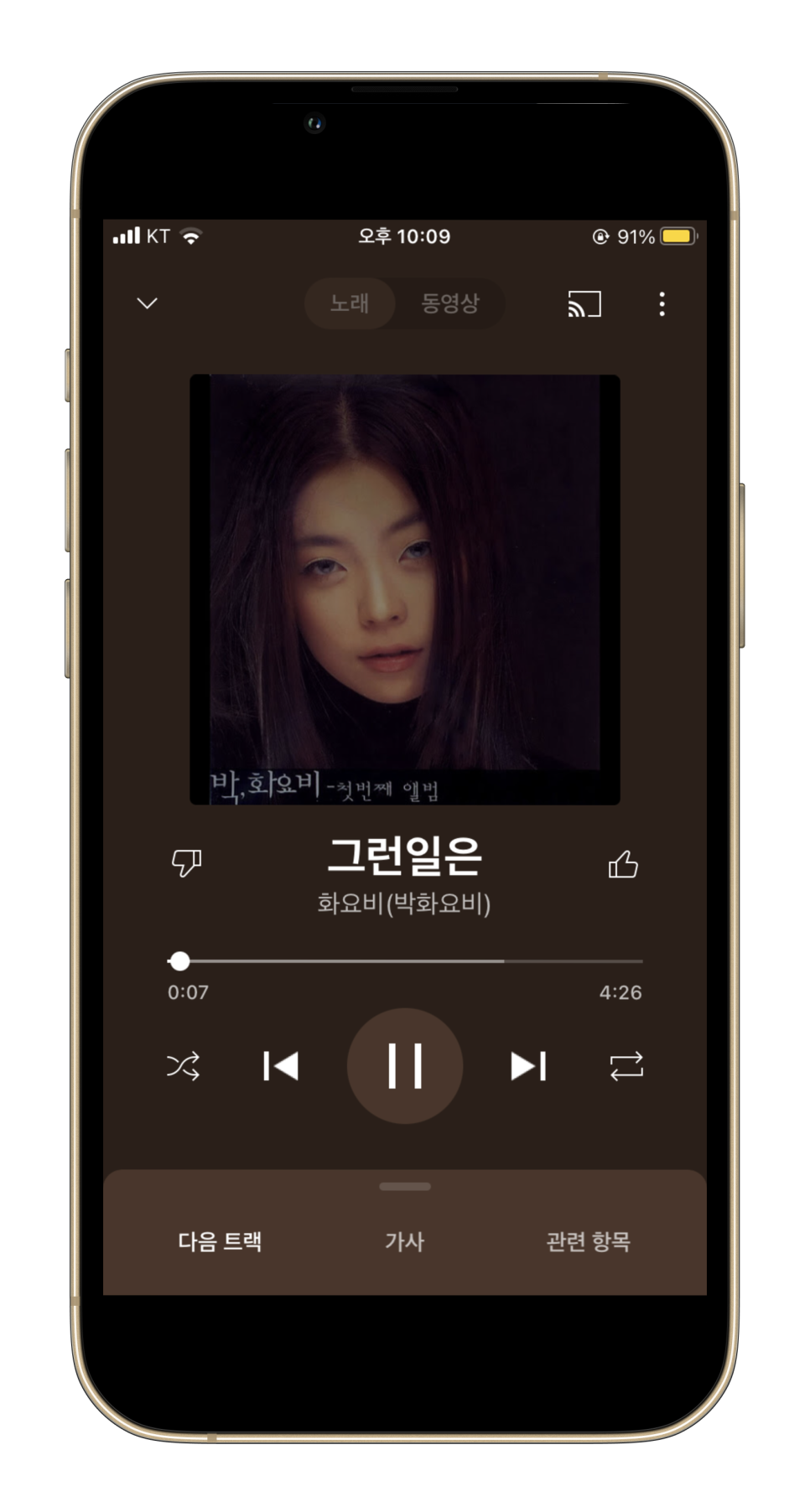The height and width of the screenshot is (1512, 810).
Task: Tap the playback progress bar
Action: [405, 961]
